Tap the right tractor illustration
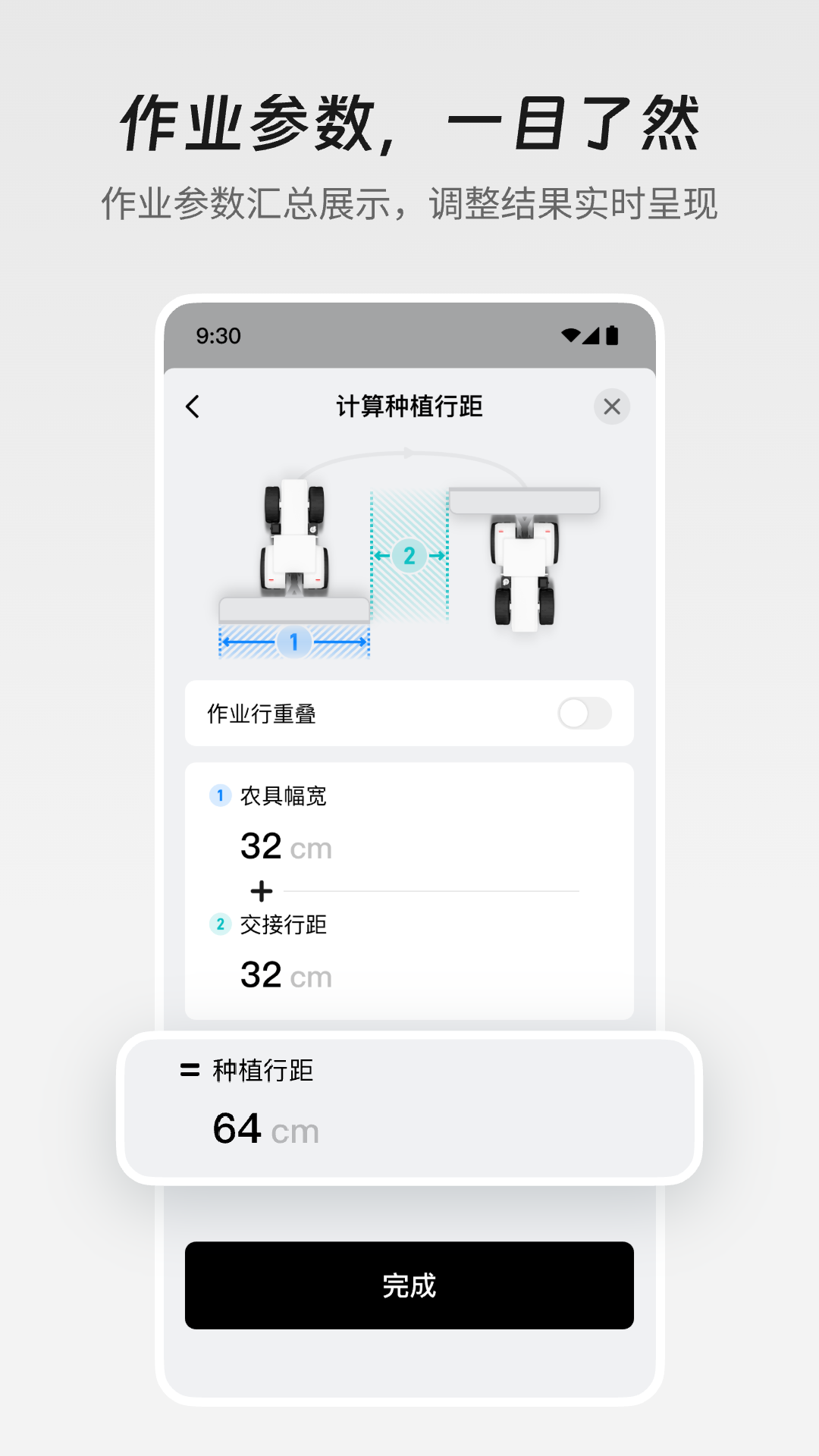Image resolution: width=819 pixels, height=1456 pixels. (x=523, y=576)
